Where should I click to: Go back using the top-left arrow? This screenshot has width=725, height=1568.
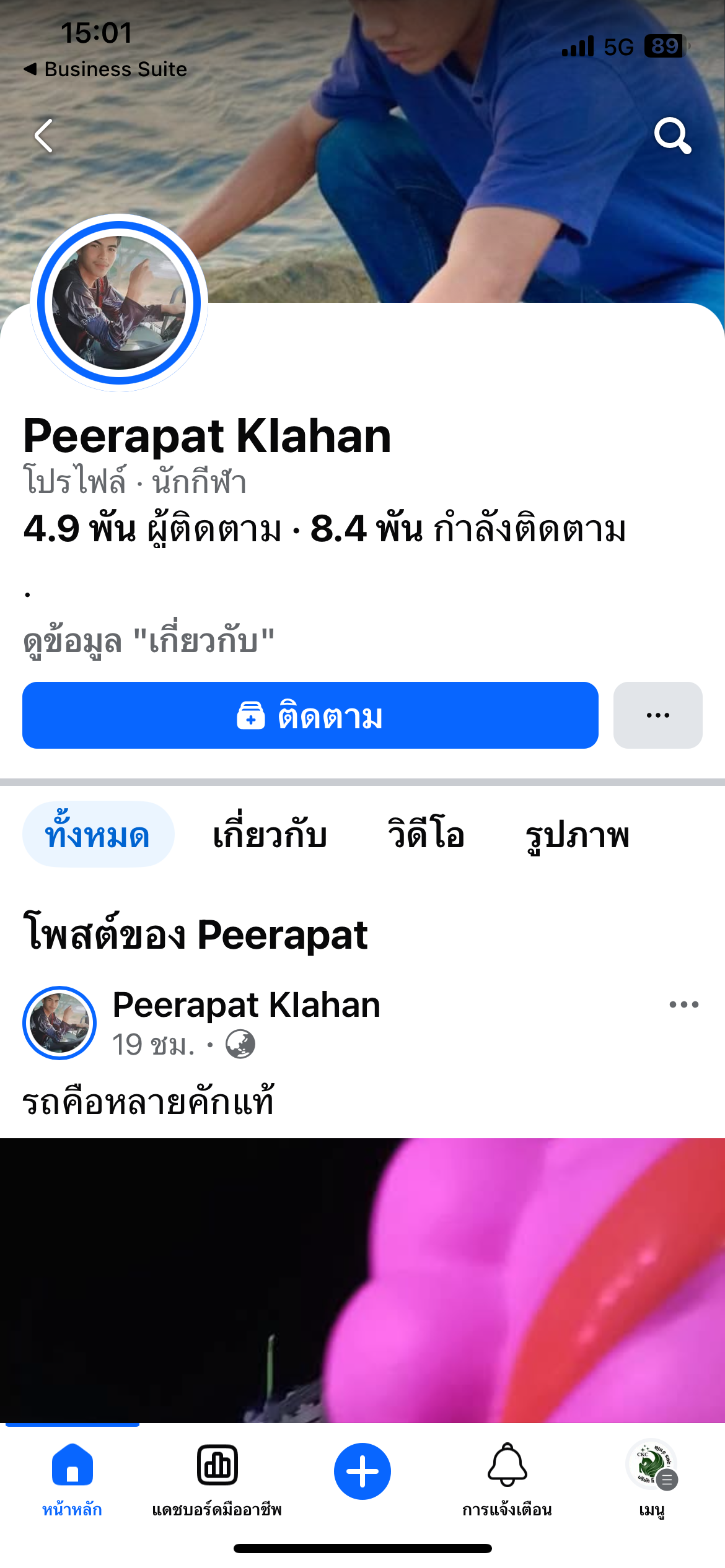[x=44, y=136]
